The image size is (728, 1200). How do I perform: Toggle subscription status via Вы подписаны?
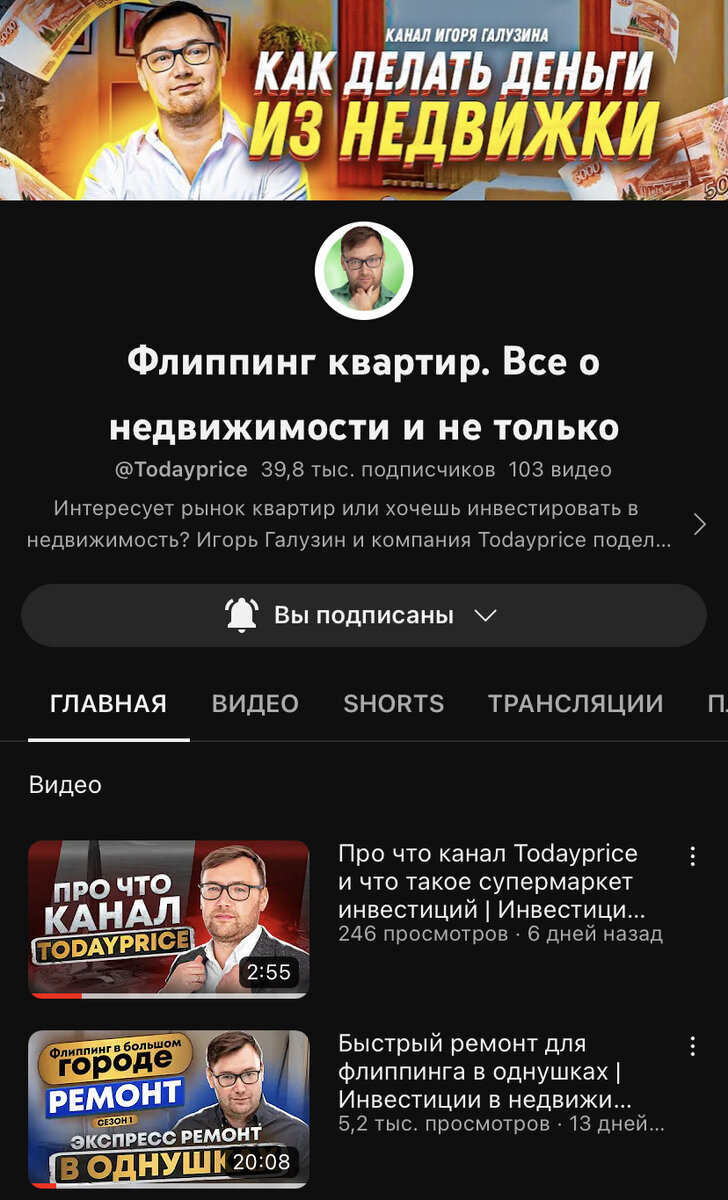coord(364,614)
